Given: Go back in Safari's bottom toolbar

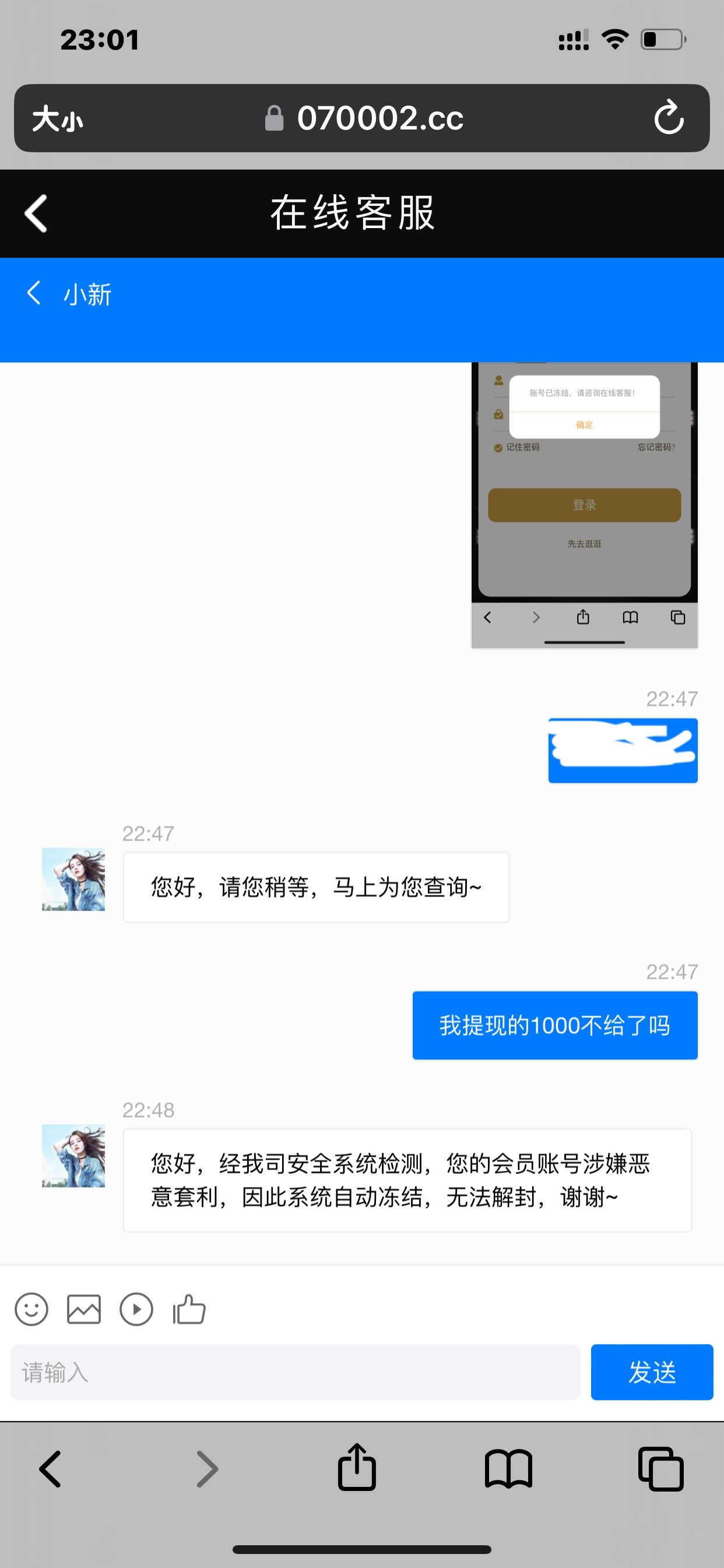Looking at the screenshot, I should (x=51, y=1469).
